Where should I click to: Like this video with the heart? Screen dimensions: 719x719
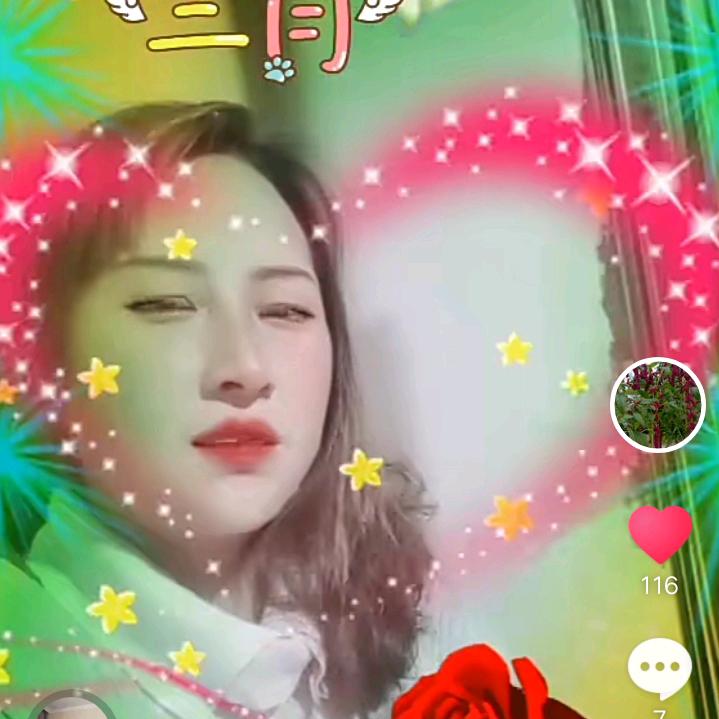660,534
